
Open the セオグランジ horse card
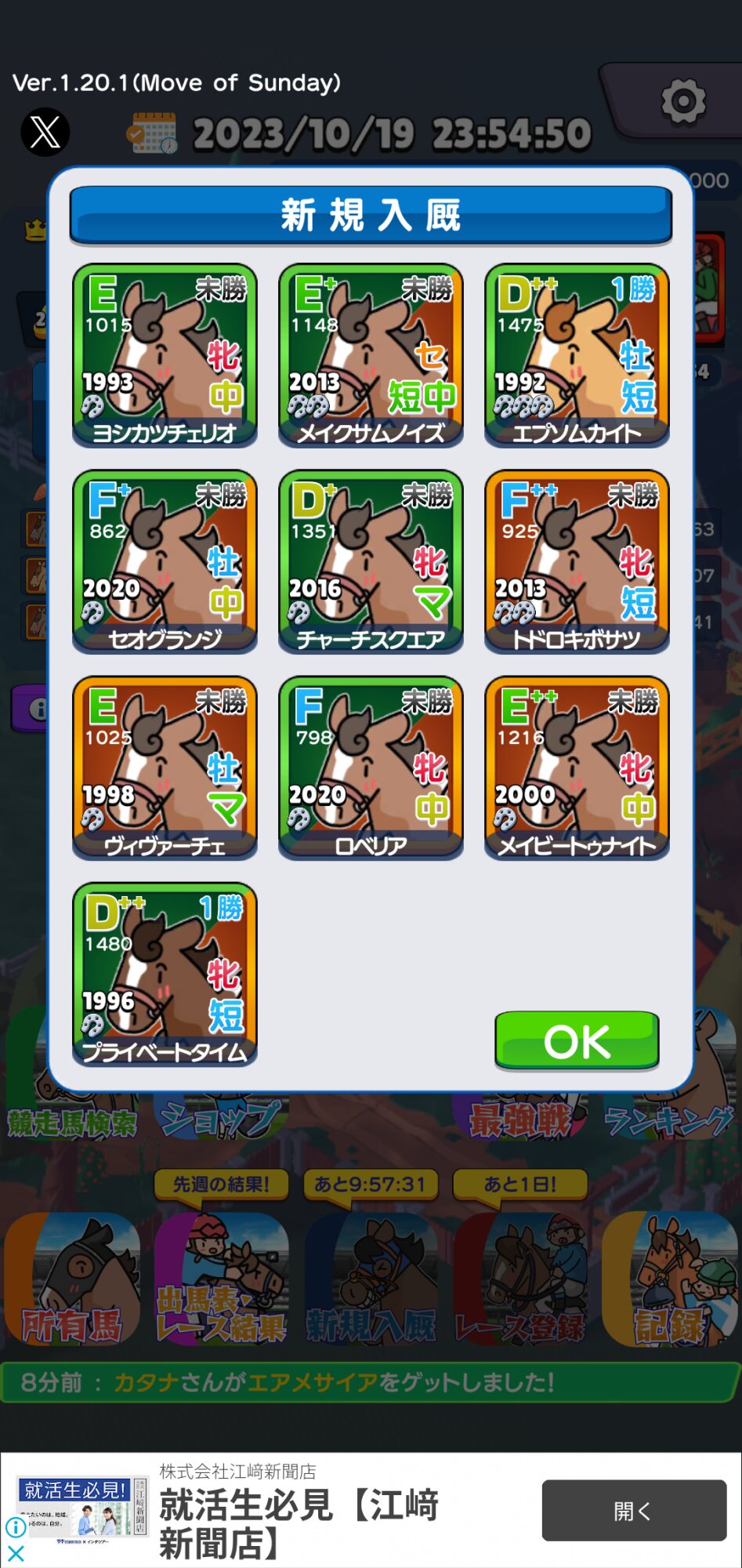pos(165,561)
